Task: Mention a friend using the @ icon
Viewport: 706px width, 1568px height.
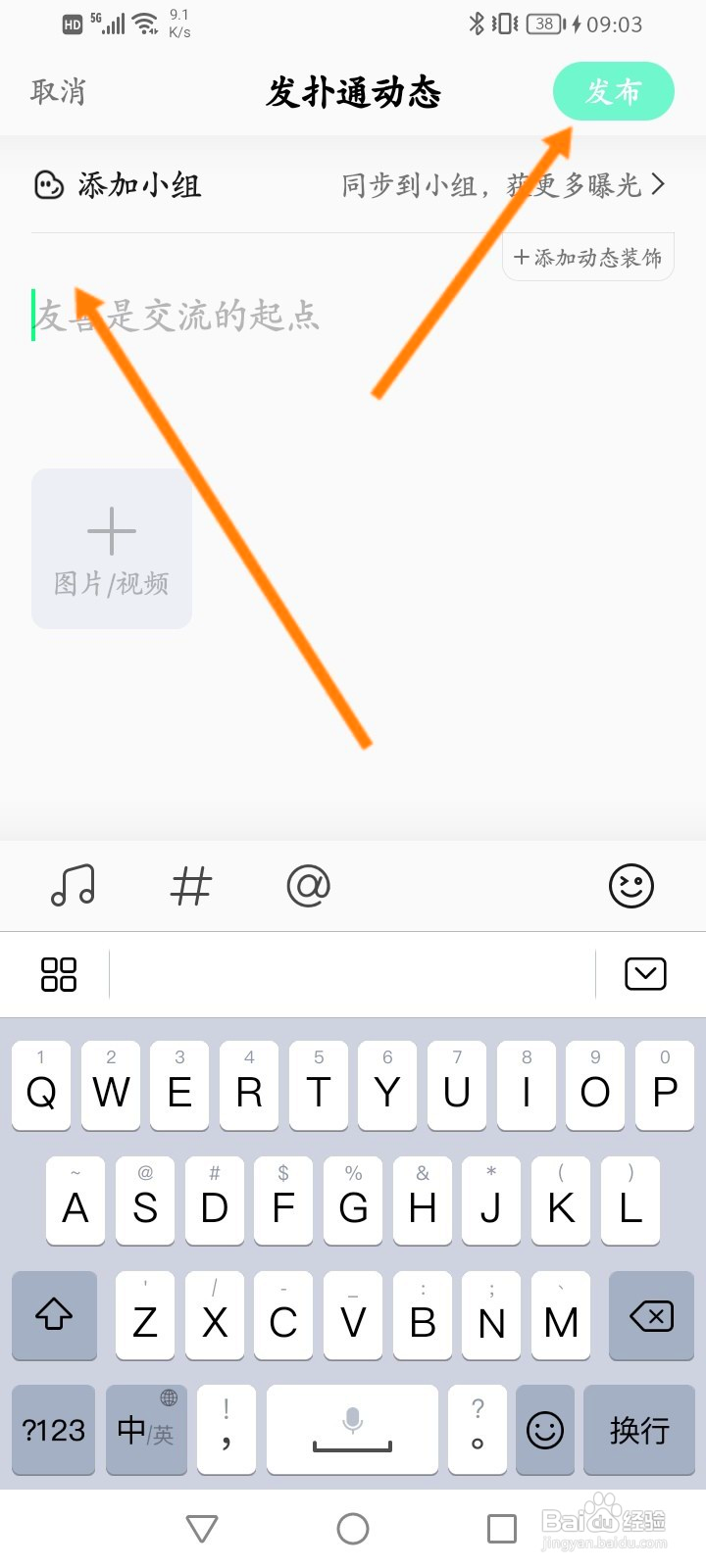Action: pos(308,885)
